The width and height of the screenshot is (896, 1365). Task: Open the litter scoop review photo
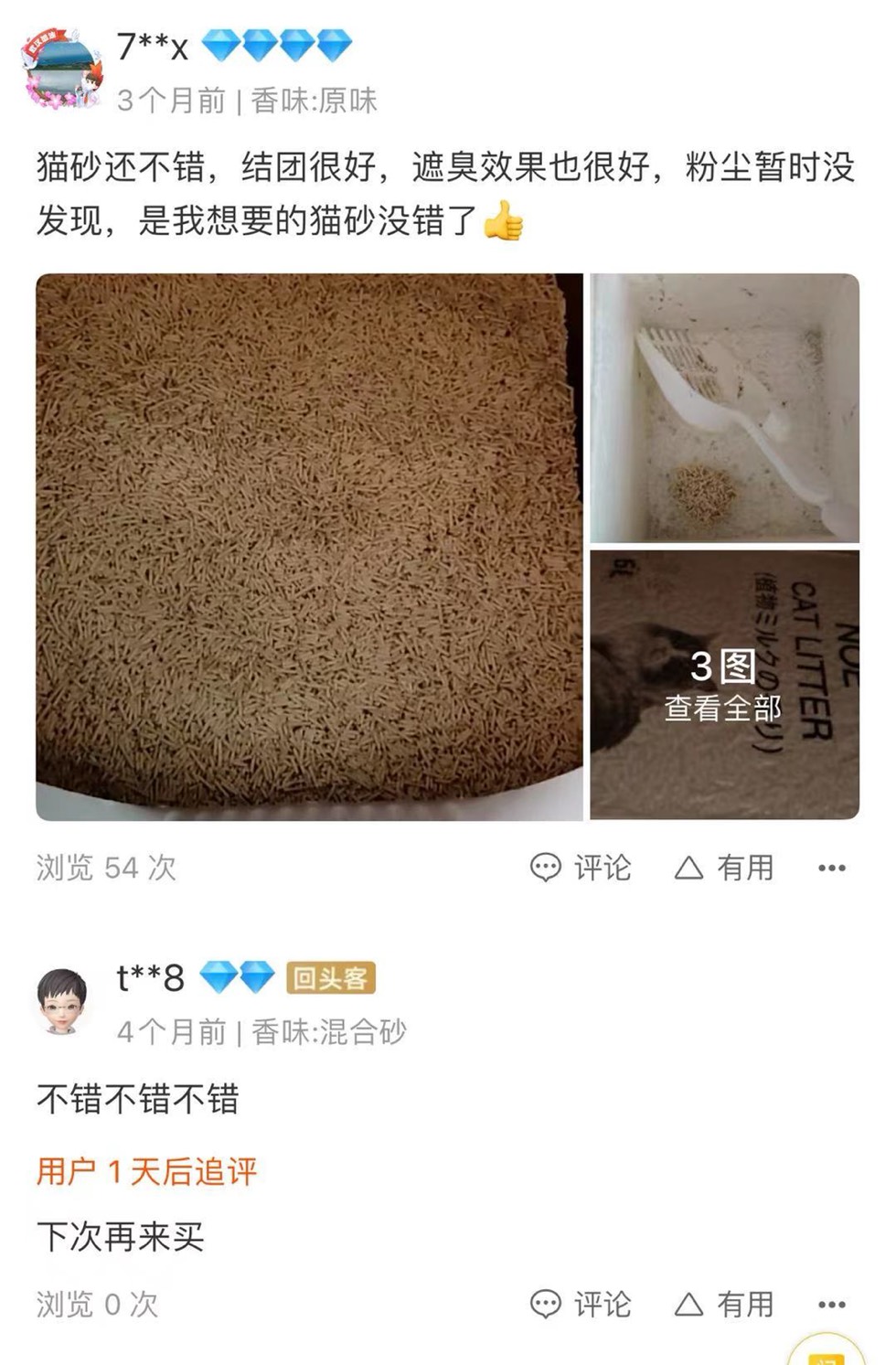click(724, 408)
